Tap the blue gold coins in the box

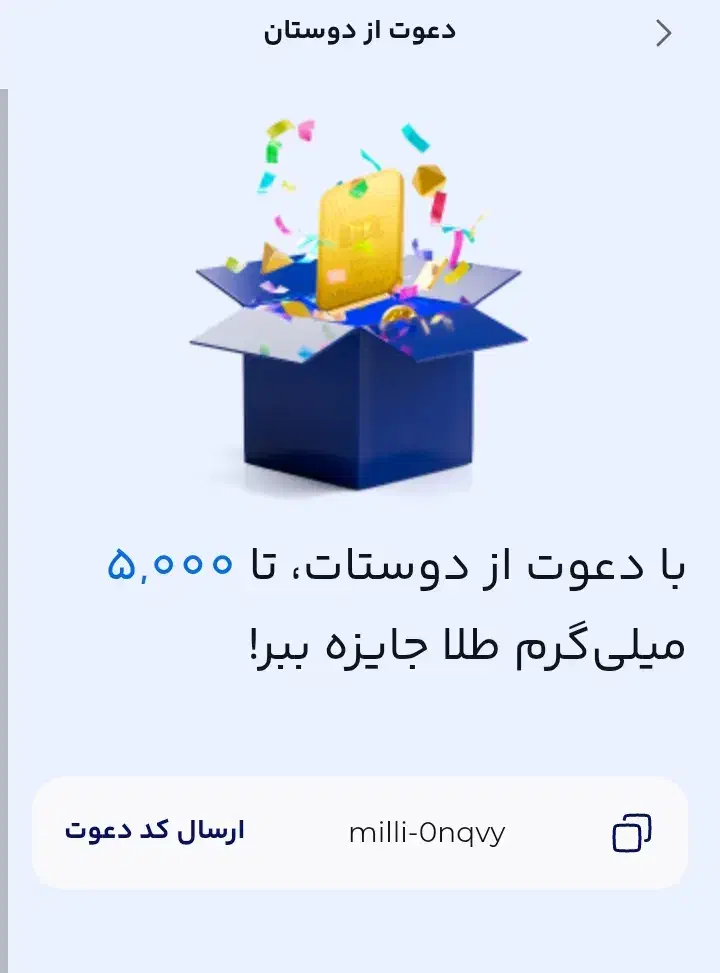click(398, 320)
